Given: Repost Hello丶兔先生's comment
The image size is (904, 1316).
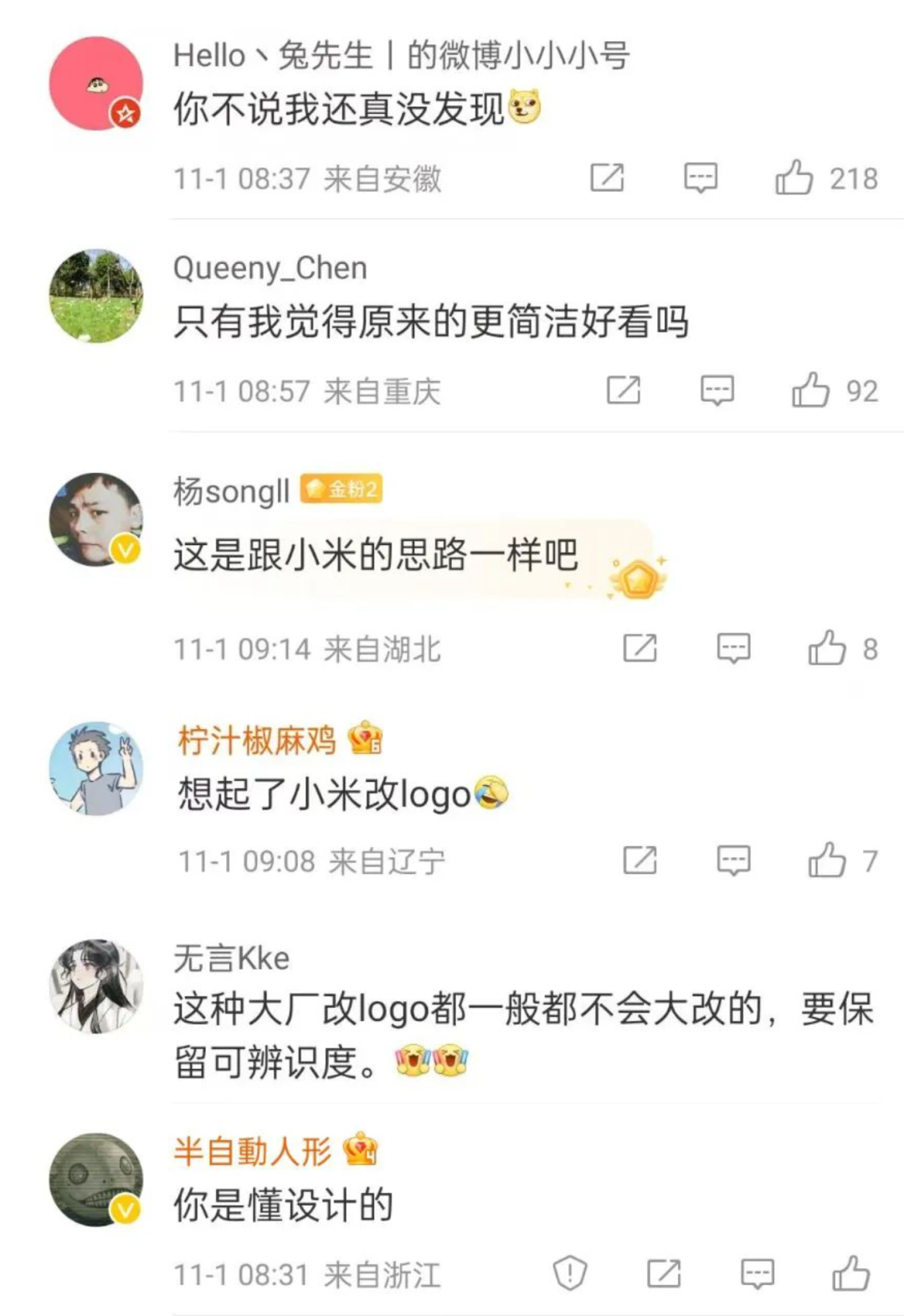Looking at the screenshot, I should click(x=607, y=177).
